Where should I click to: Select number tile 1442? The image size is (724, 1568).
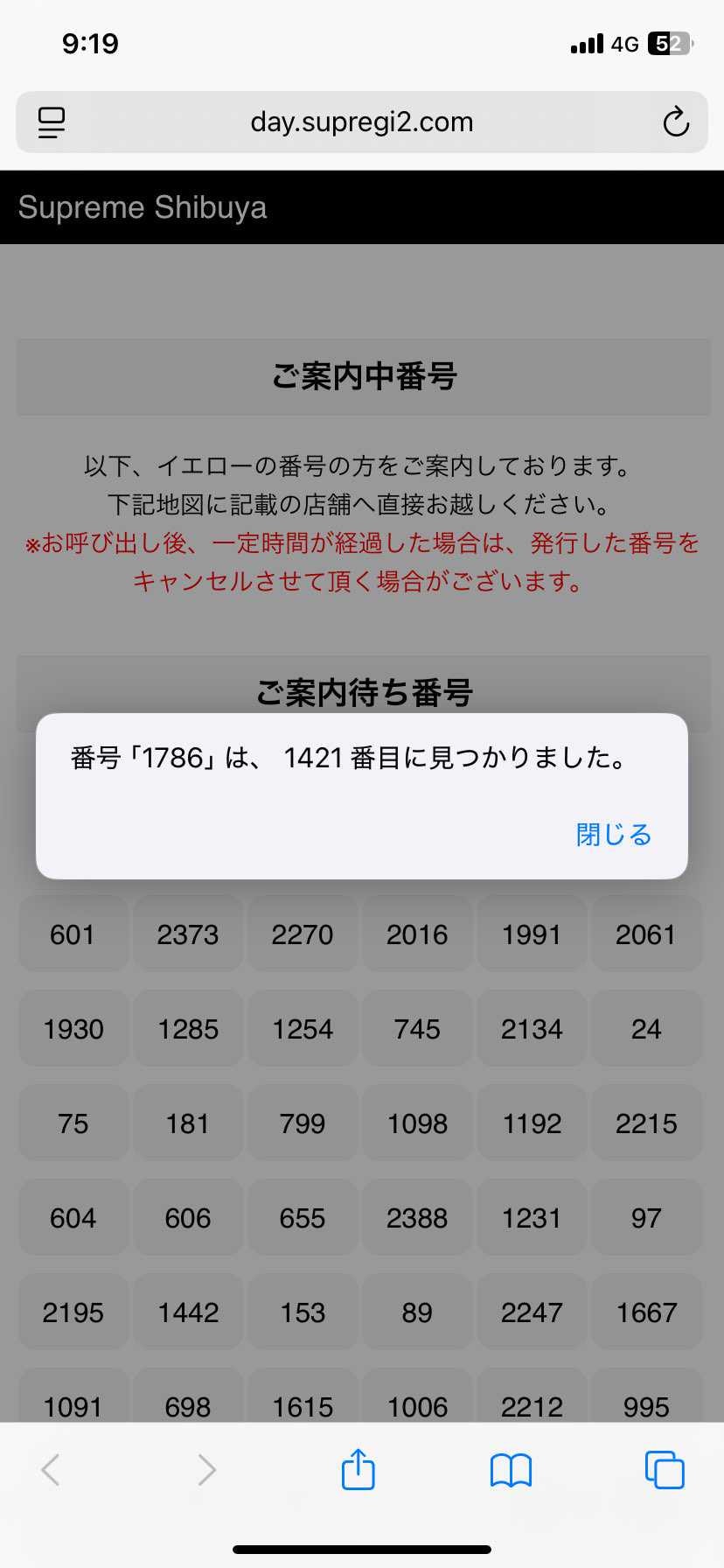(187, 1312)
